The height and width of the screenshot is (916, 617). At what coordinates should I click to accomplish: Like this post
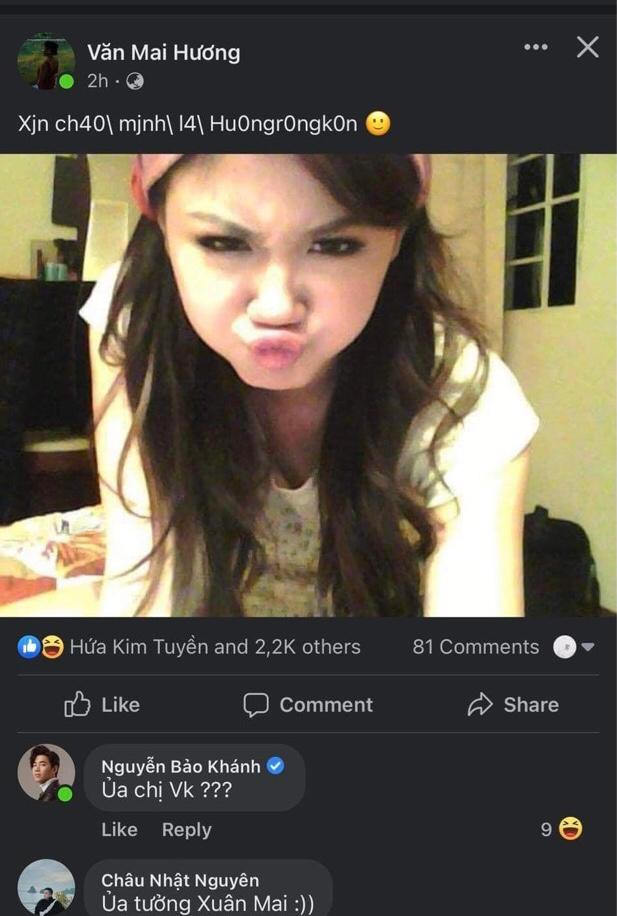(102, 705)
